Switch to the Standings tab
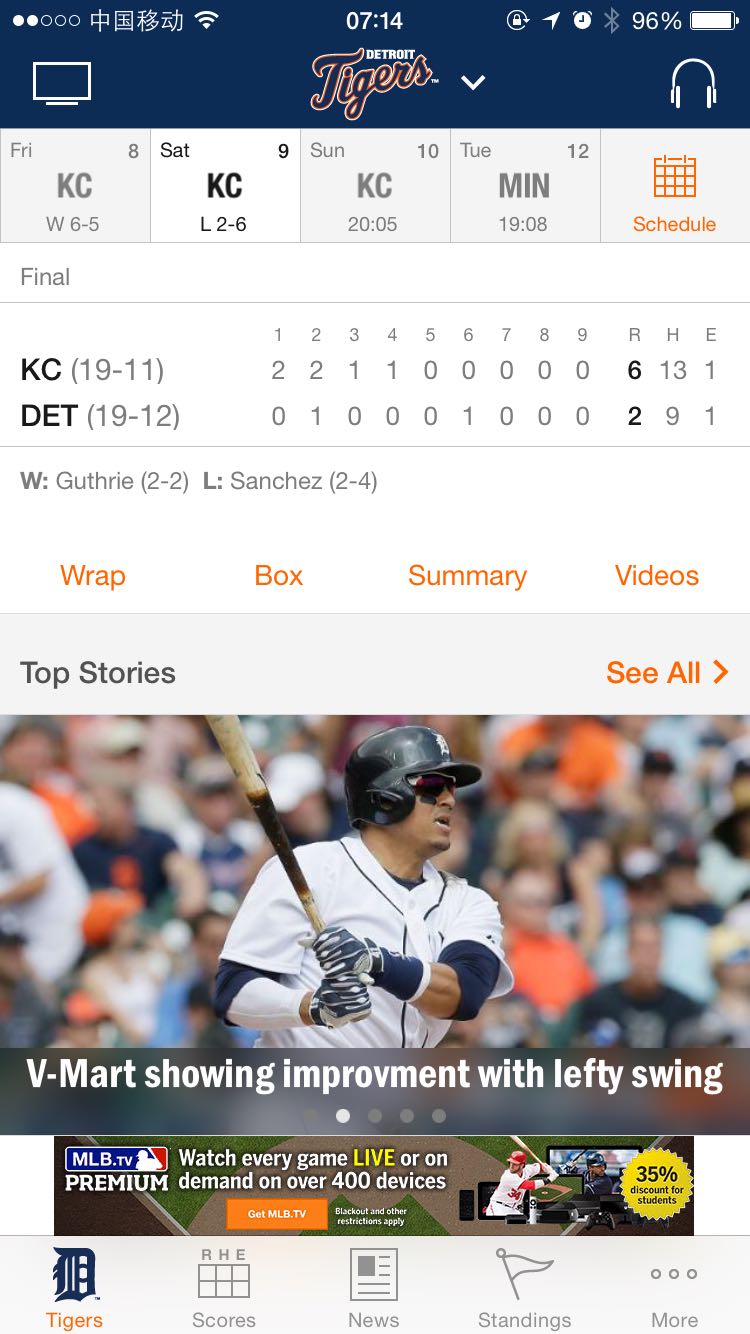 click(x=524, y=1288)
